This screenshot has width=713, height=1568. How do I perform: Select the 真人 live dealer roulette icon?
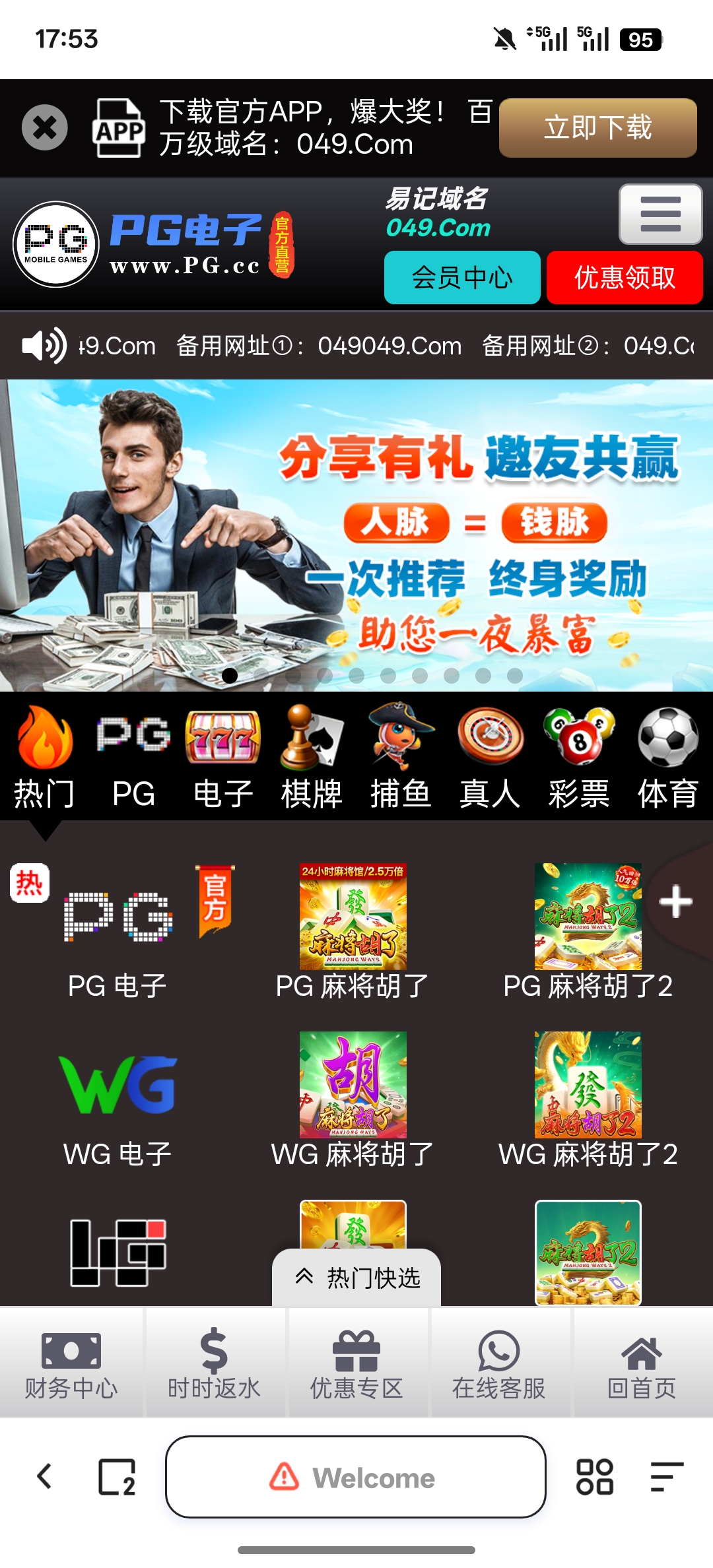(491, 739)
